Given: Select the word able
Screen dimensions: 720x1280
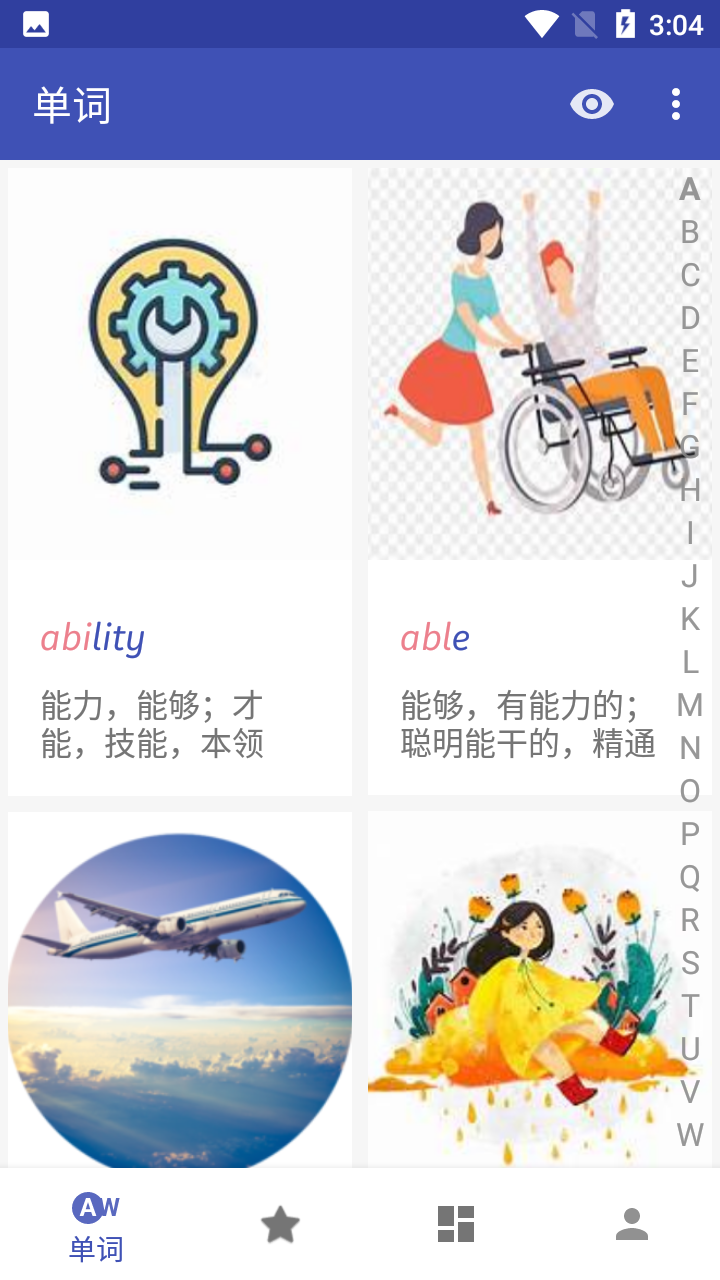Looking at the screenshot, I should (436, 637).
